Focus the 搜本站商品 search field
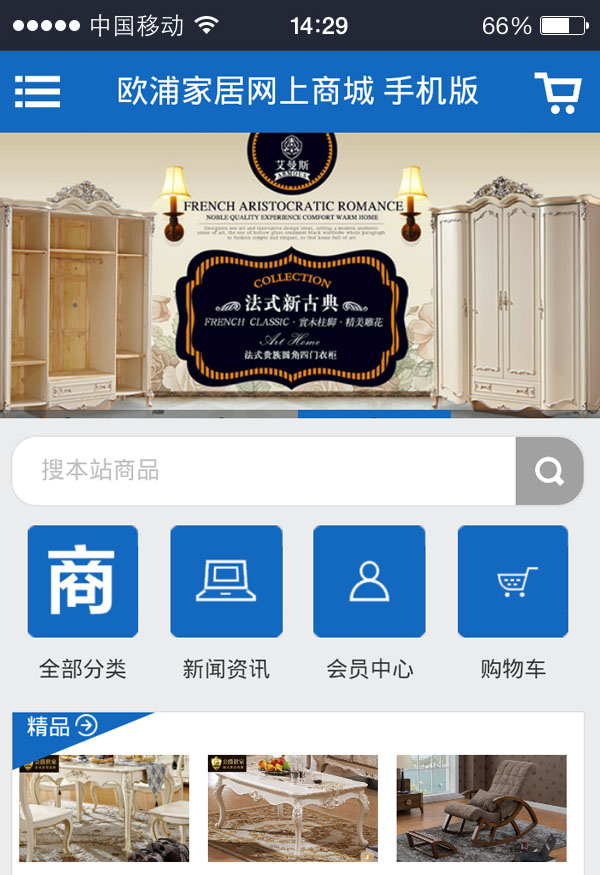600x875 pixels. coord(265,471)
